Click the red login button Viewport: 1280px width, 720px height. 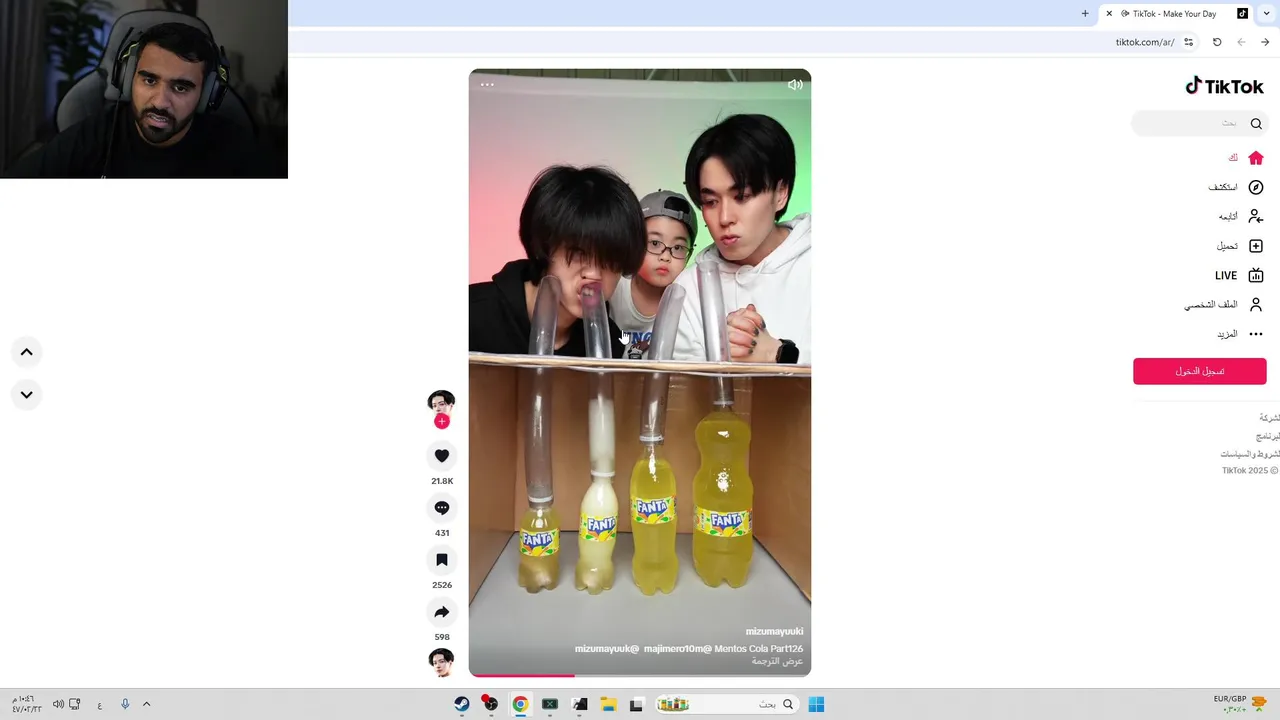point(1199,371)
